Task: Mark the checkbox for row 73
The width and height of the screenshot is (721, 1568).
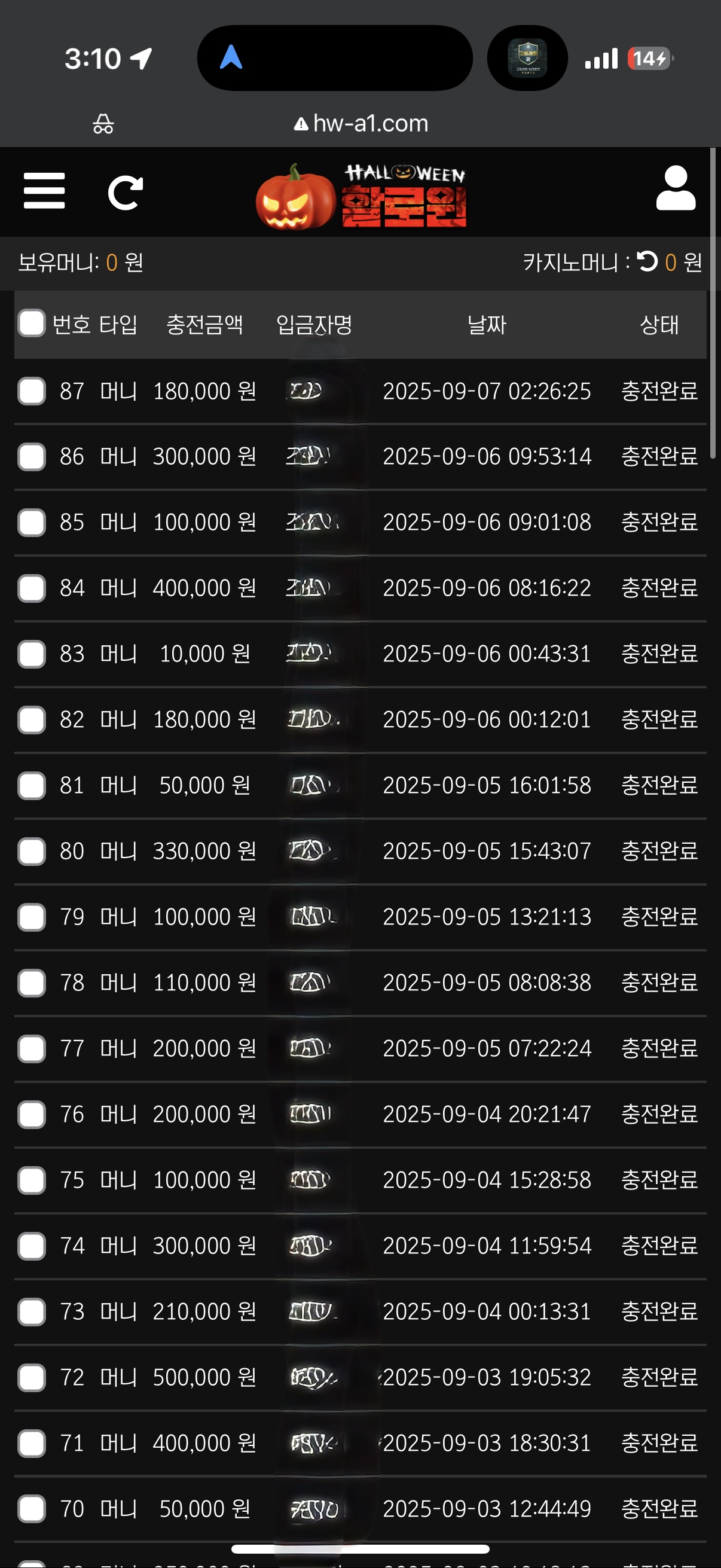Action: 32,1311
